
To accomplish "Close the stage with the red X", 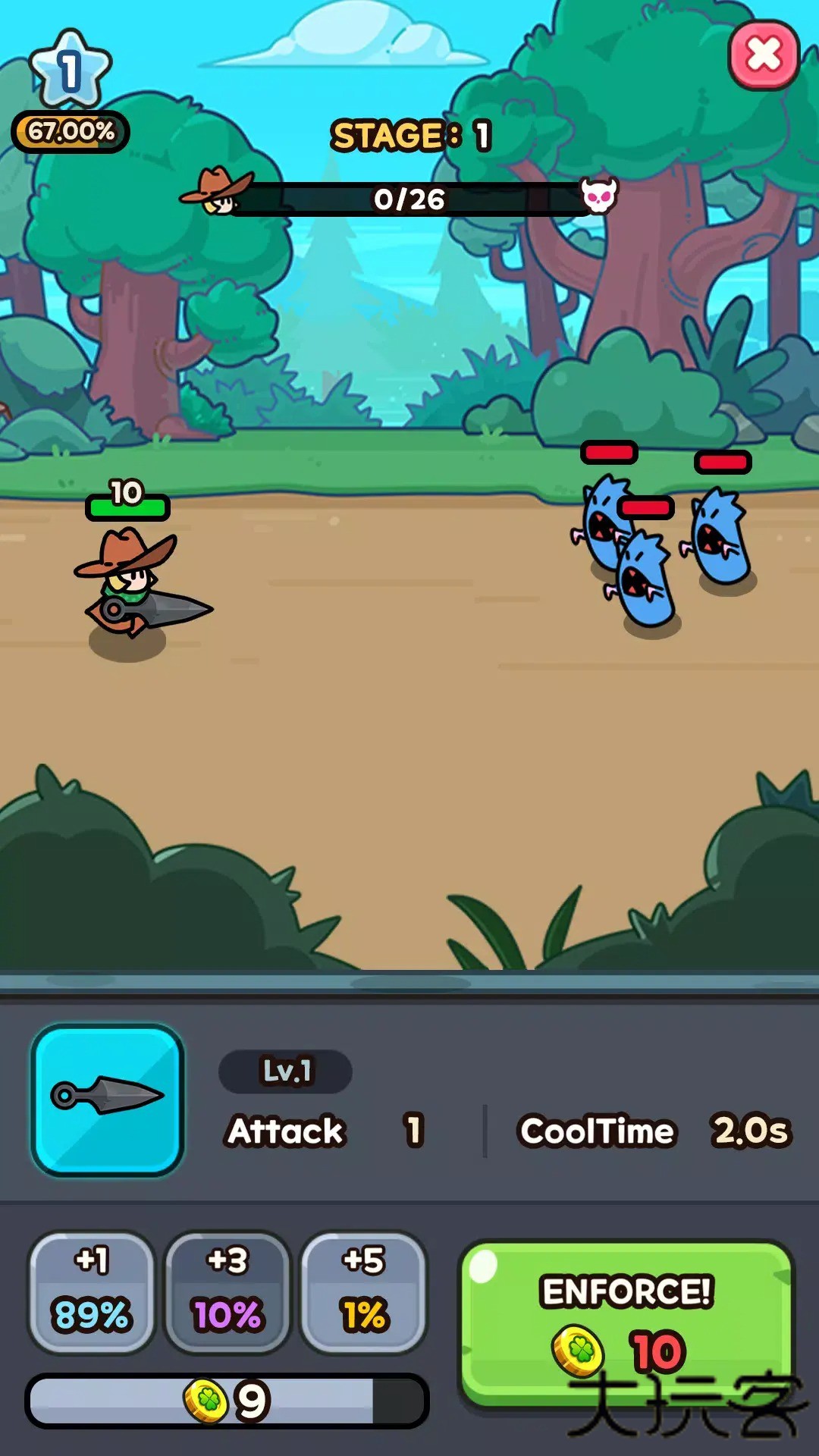I will coord(764,55).
